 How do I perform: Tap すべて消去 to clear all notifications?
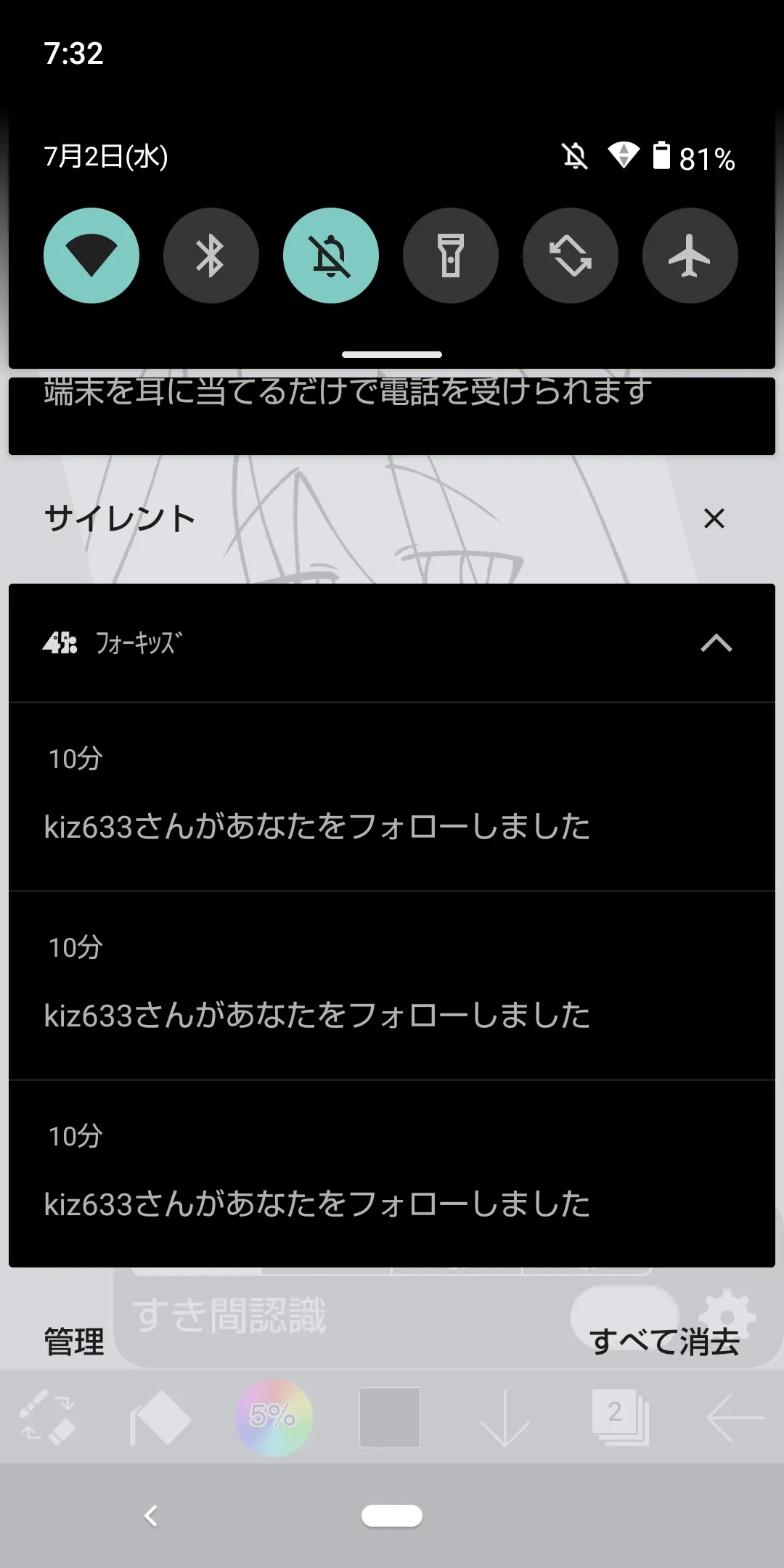664,1342
